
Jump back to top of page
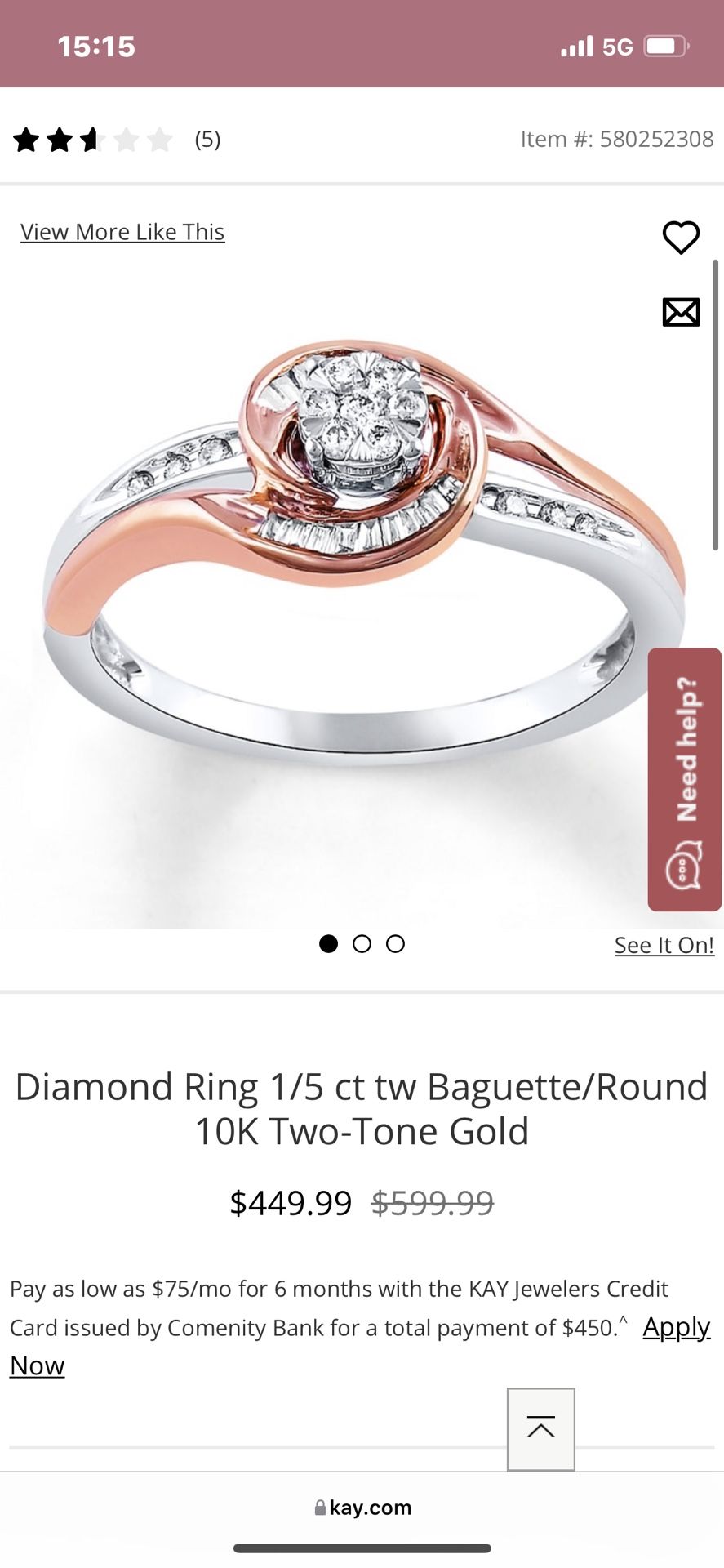541,1429
